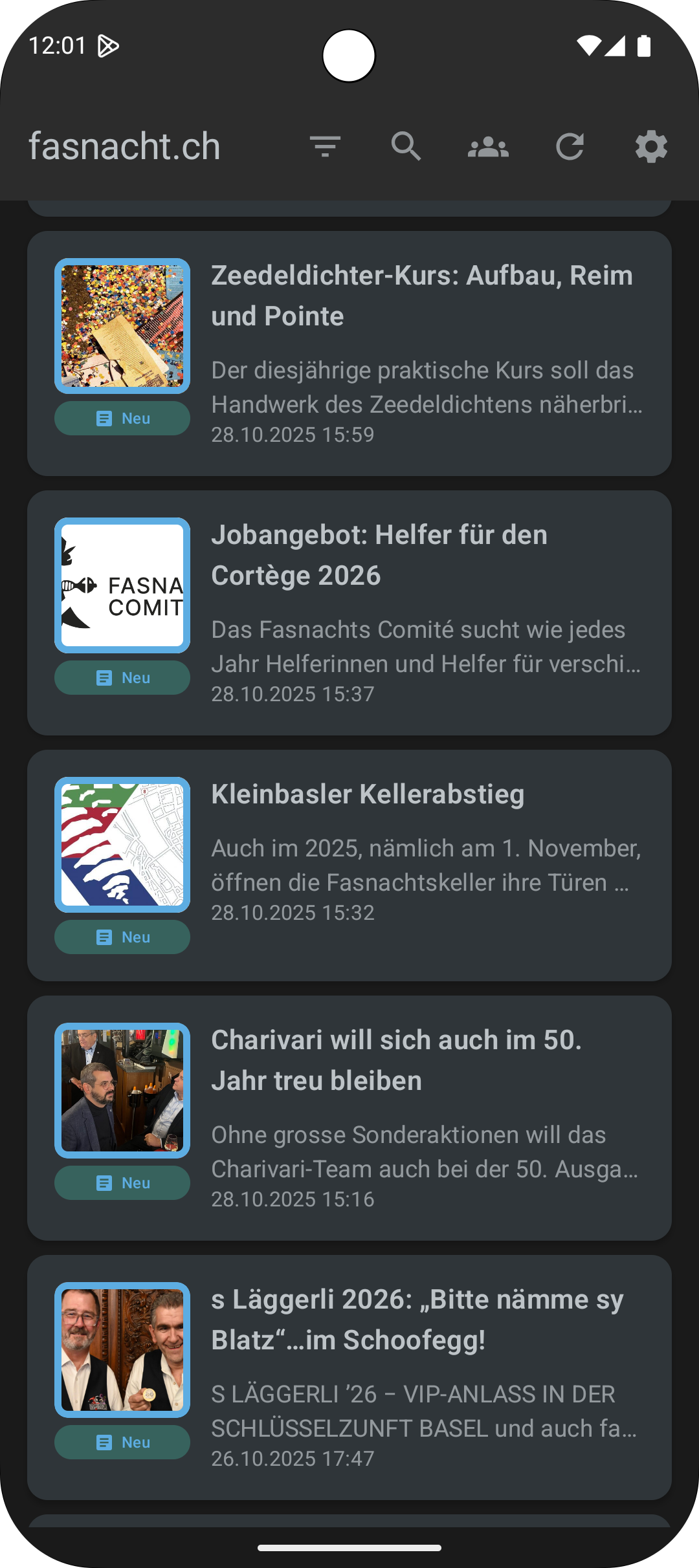Viewport: 699px width, 1568px height.
Task: Refresh the news feed
Action: click(570, 147)
